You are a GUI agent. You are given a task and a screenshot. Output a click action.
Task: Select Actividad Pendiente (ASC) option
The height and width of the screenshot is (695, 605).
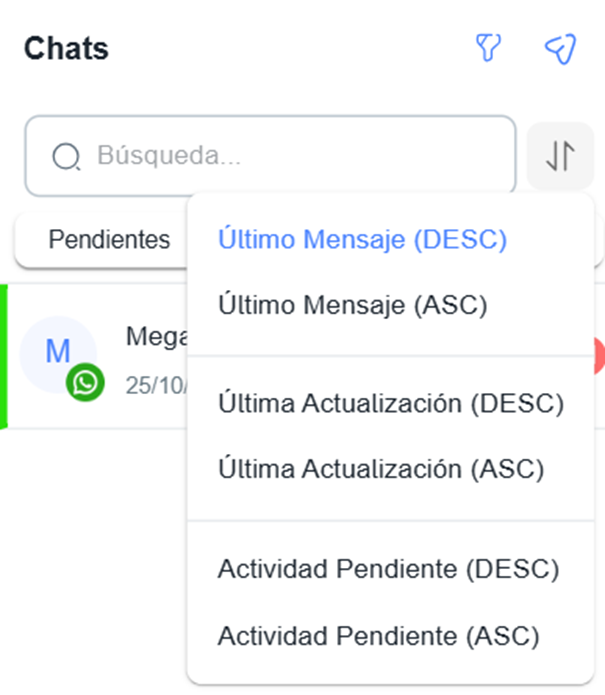(x=378, y=635)
